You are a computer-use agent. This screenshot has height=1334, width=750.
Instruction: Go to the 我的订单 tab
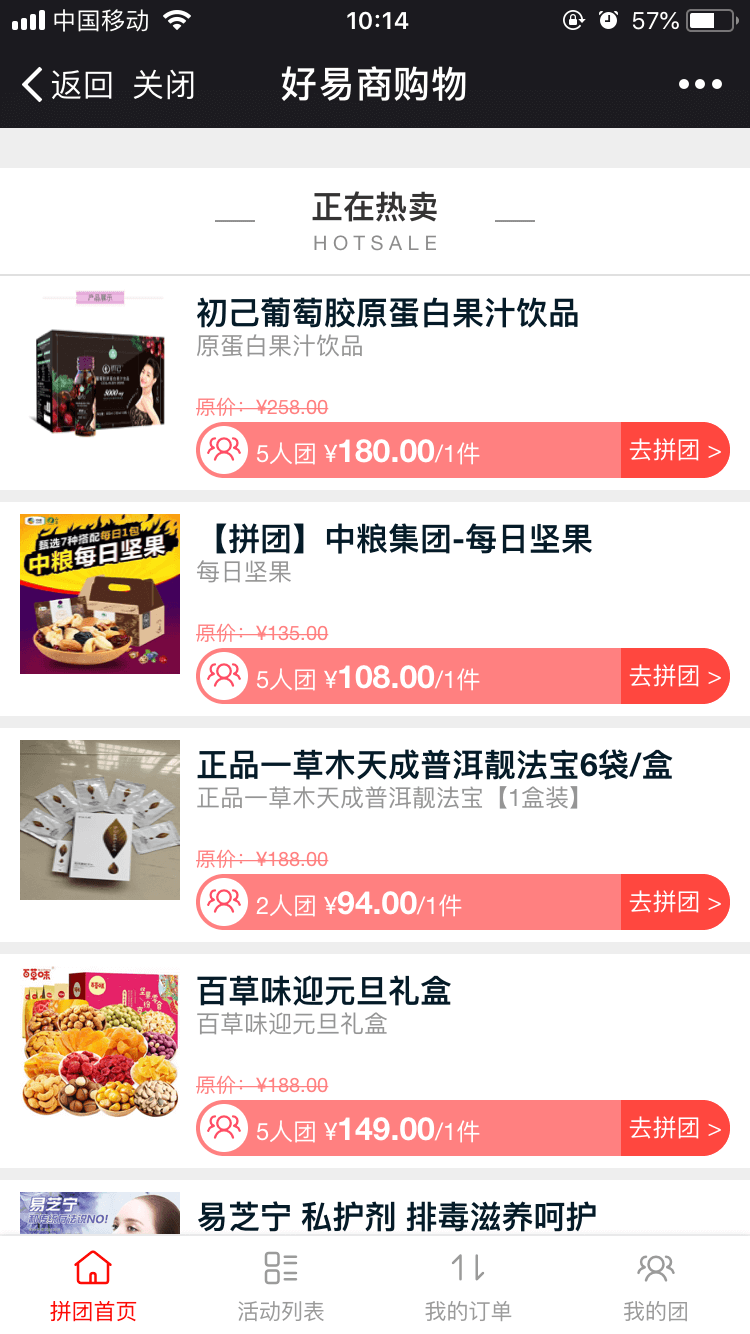468,1286
